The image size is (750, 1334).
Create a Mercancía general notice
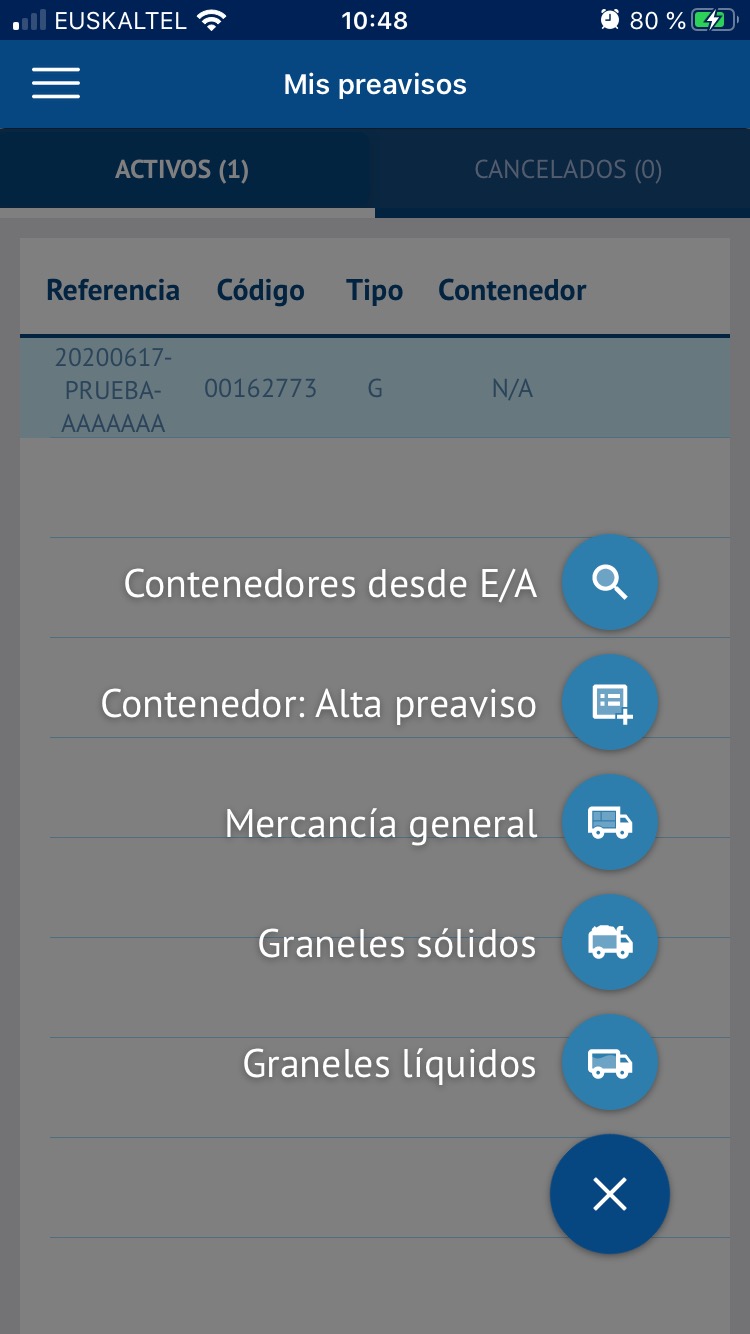pos(609,823)
